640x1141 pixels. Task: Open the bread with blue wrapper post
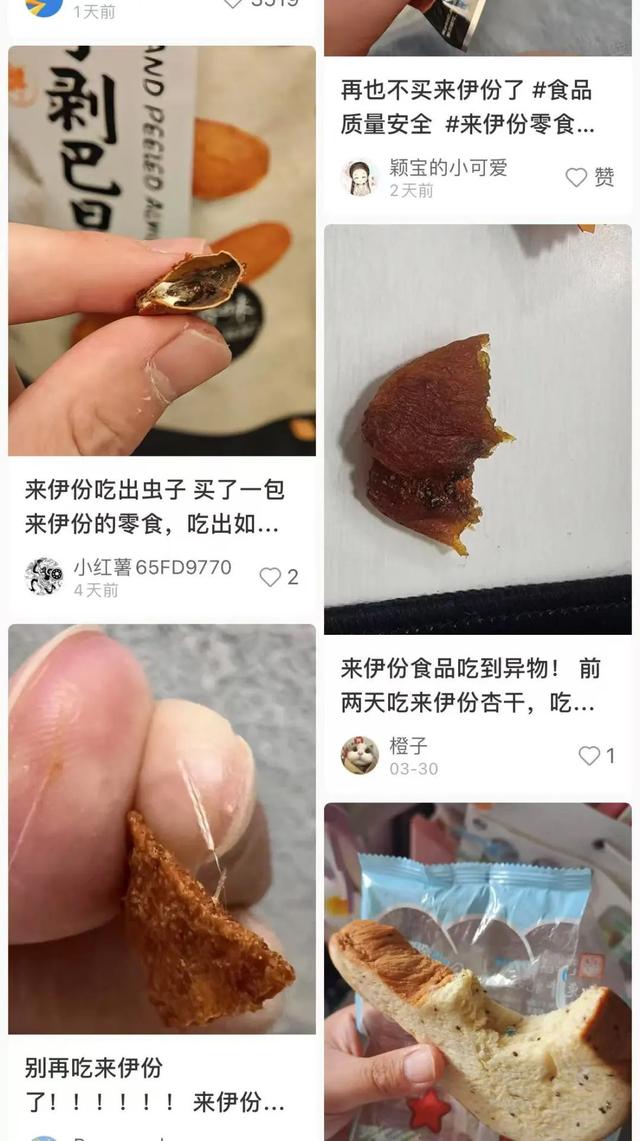pyautogui.click(x=477, y=970)
